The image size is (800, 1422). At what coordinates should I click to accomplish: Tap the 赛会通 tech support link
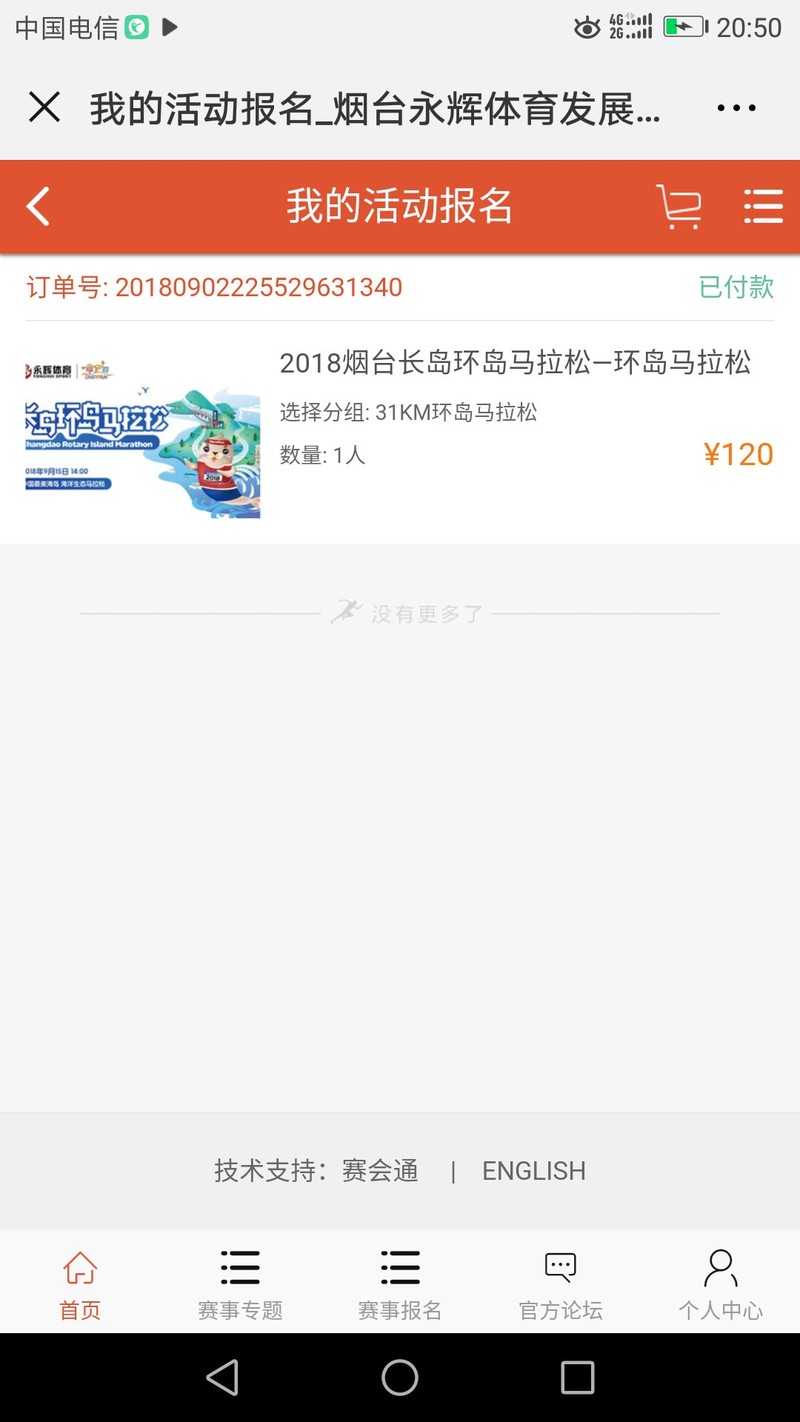pyautogui.click(x=380, y=1171)
